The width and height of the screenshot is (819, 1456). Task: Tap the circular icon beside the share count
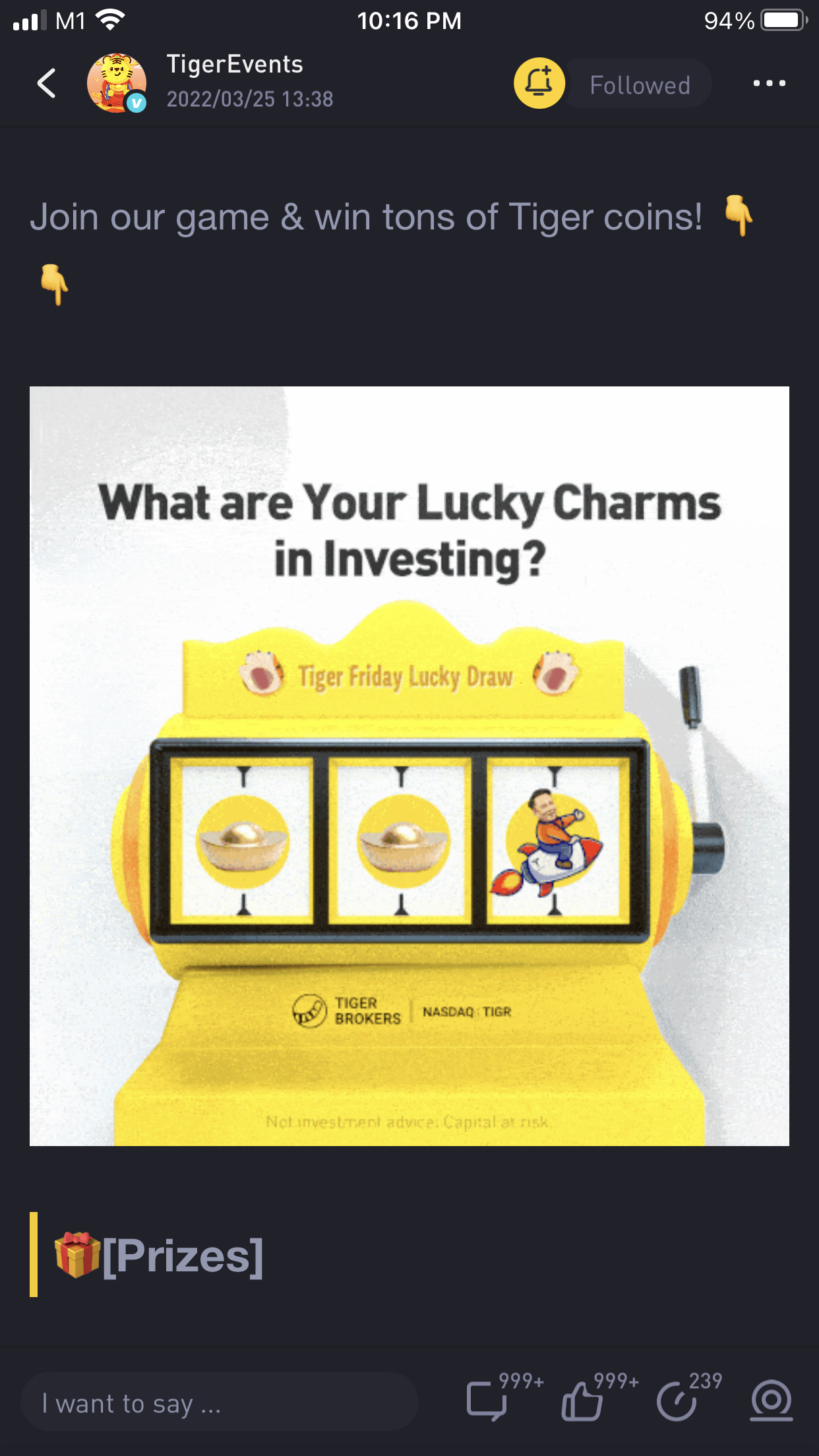pos(771,1400)
